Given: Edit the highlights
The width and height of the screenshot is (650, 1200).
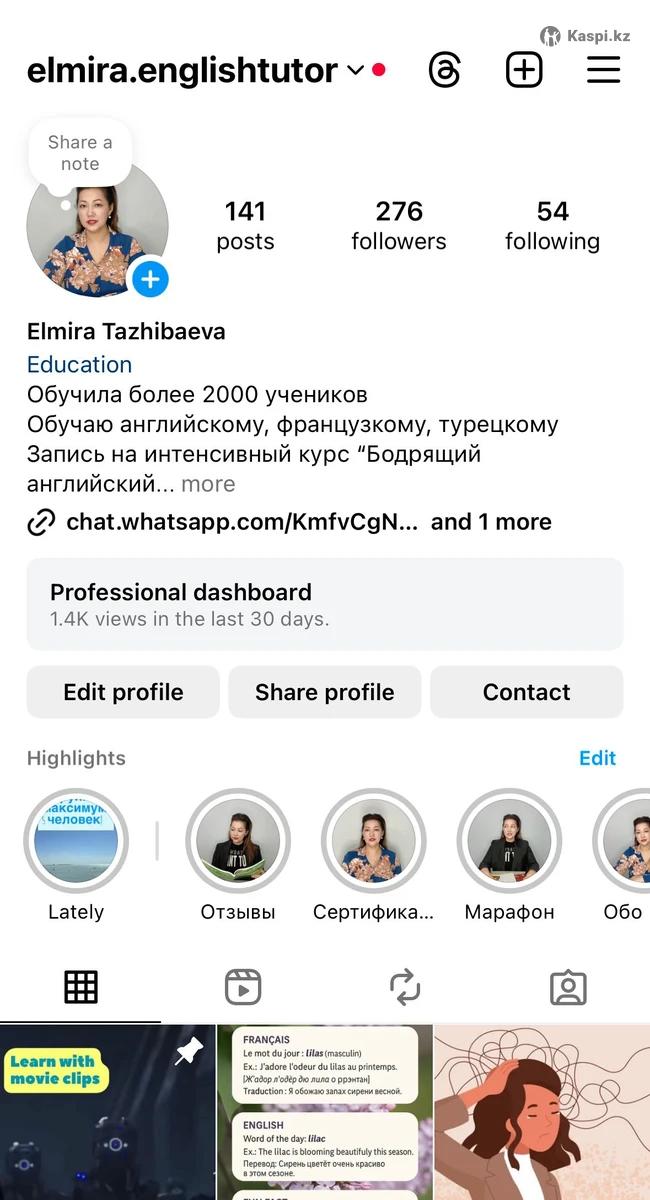Looking at the screenshot, I should click(x=597, y=758).
